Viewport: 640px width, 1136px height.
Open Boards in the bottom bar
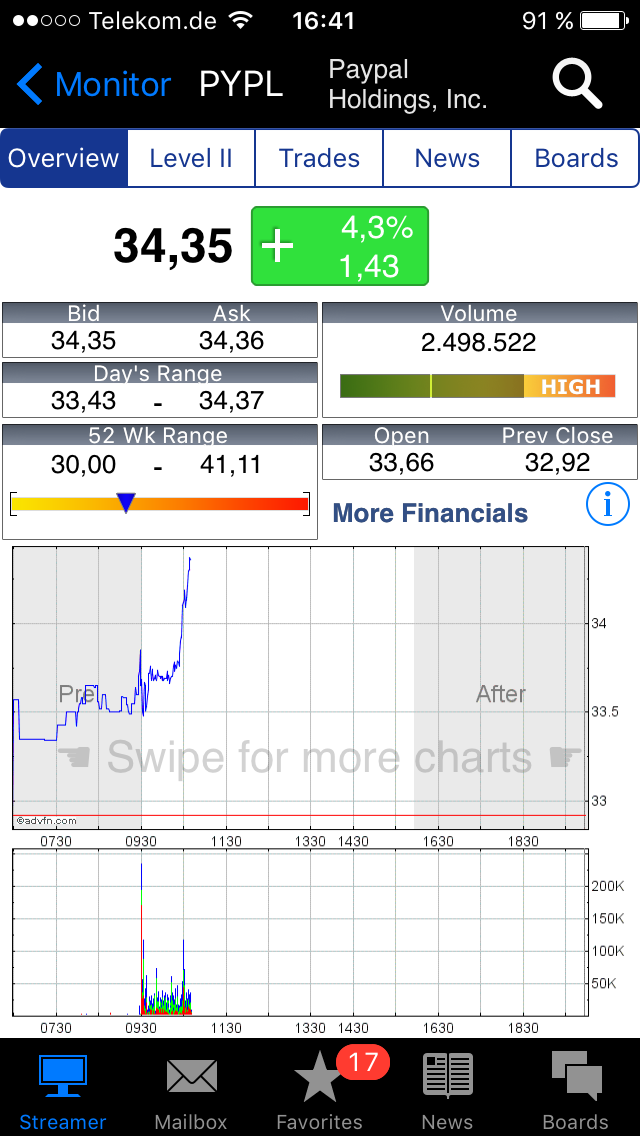[x=575, y=1088]
